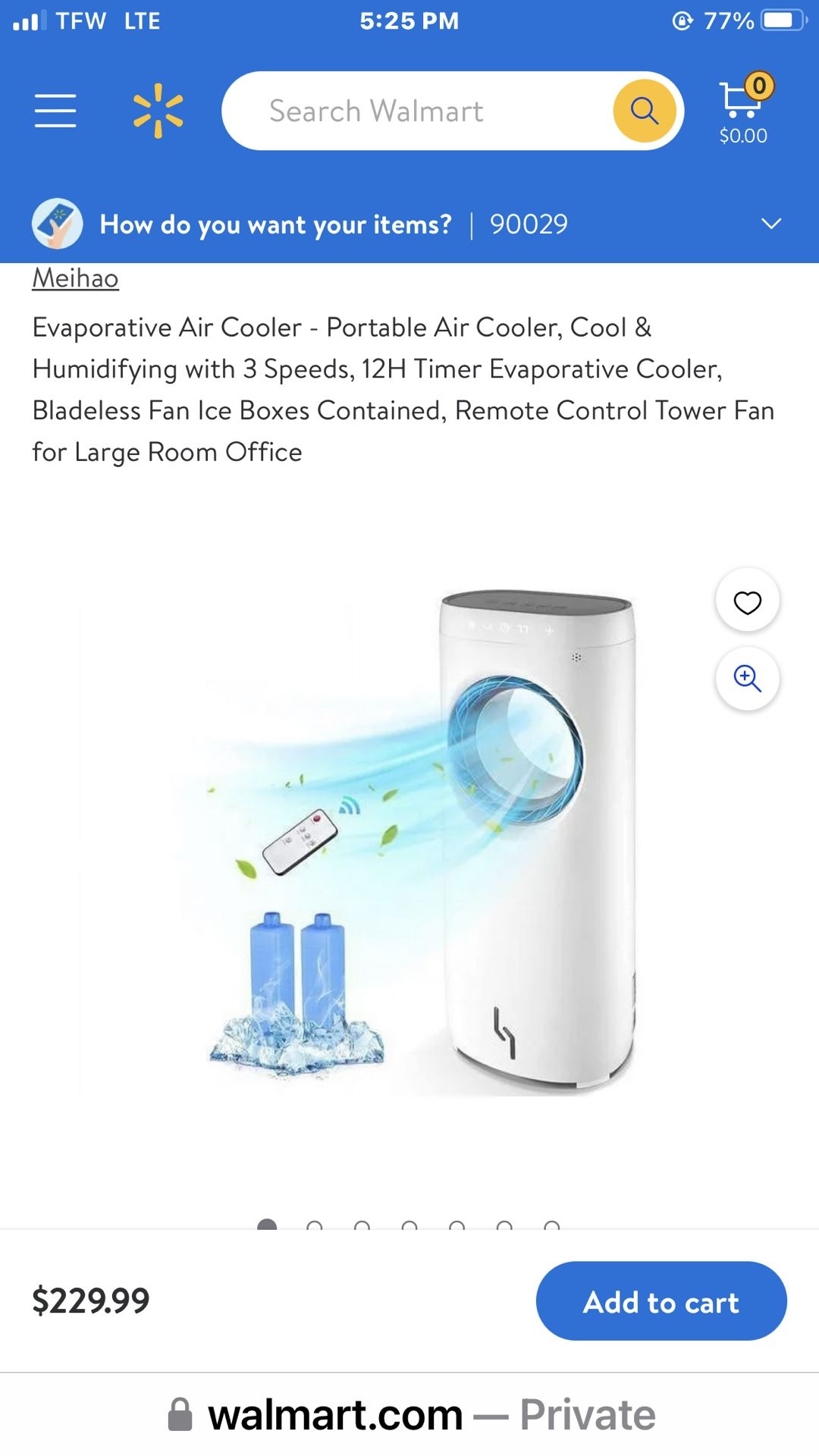The height and width of the screenshot is (1456, 819).
Task: Tap the yellow search magnifier icon
Action: pyautogui.click(x=644, y=110)
